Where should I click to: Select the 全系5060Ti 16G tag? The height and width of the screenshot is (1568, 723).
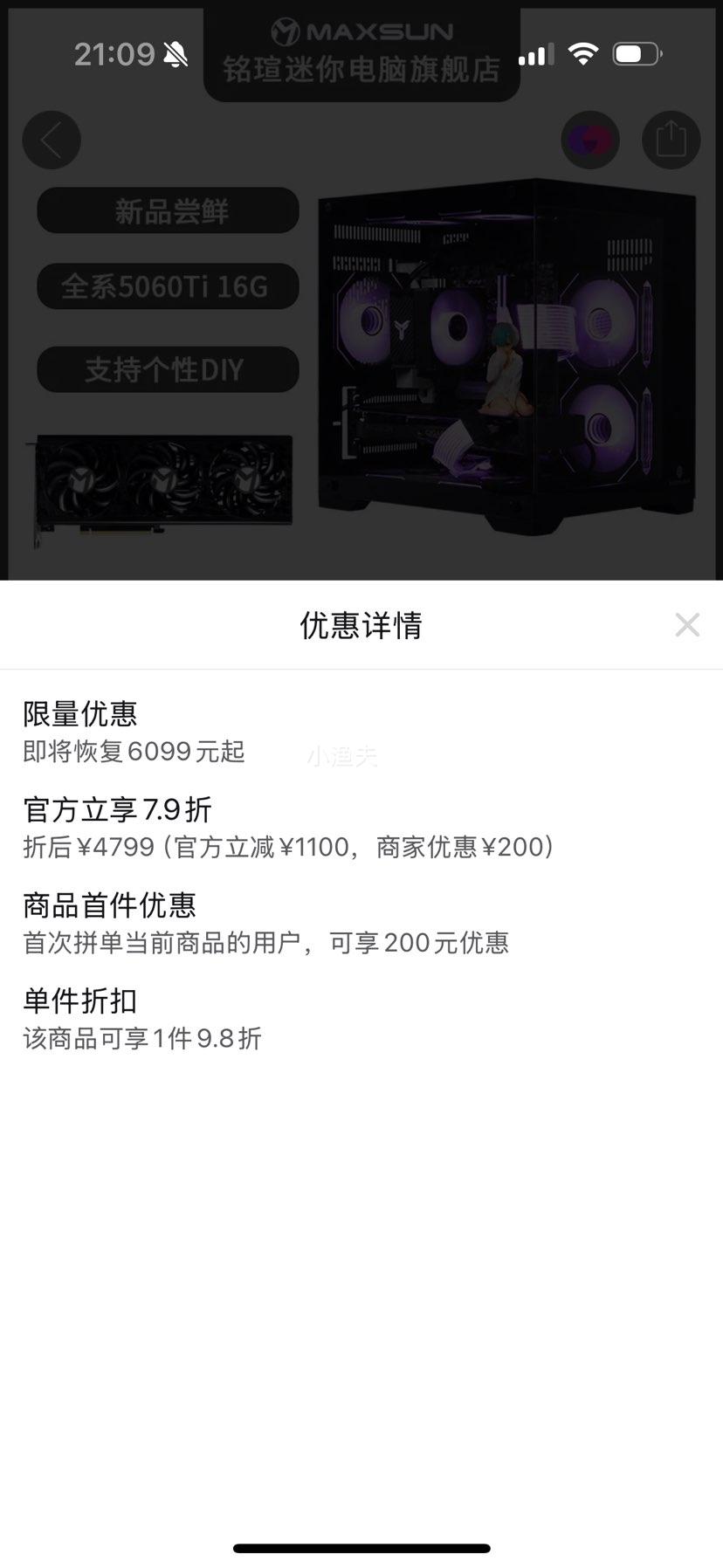tap(168, 285)
